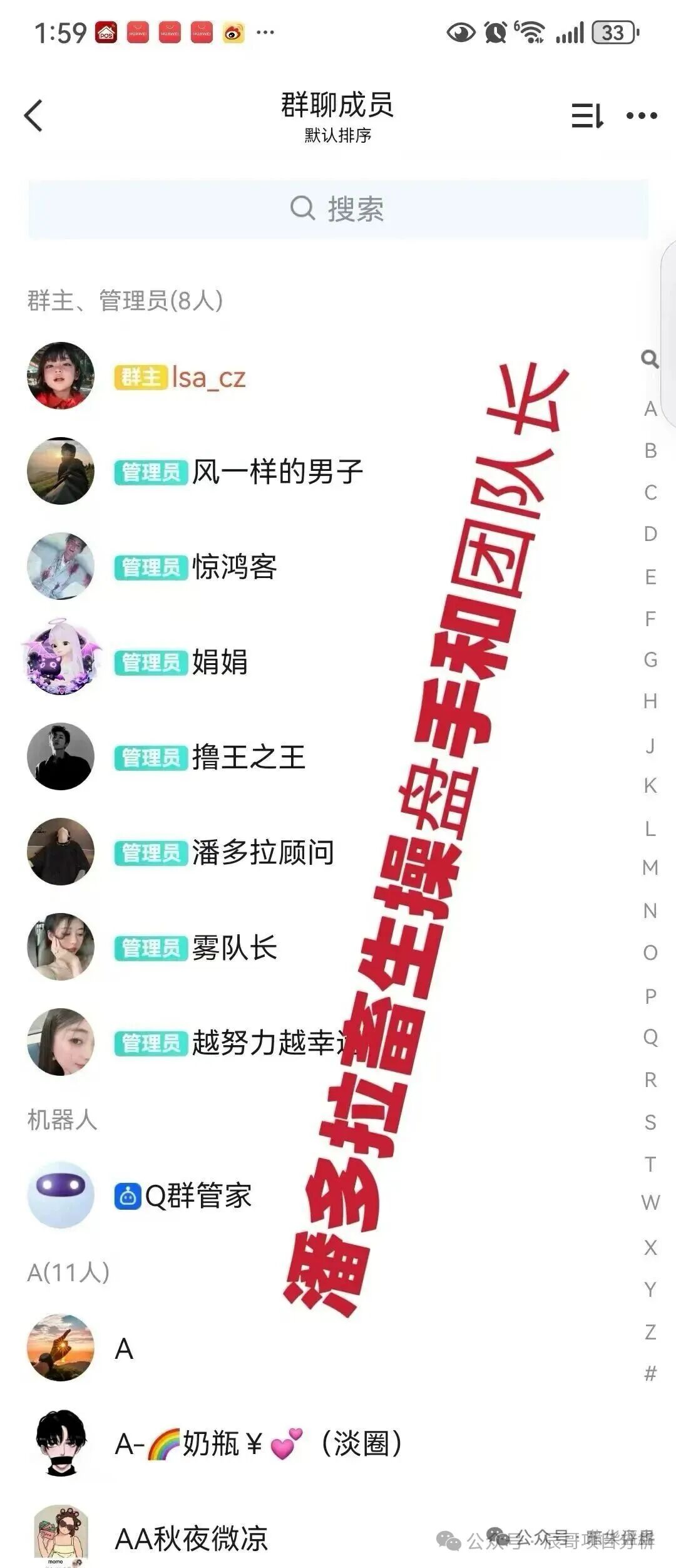Screen dimensions: 676x1568
Task: Select admin 娟娟 from the list
Action: 220,663
